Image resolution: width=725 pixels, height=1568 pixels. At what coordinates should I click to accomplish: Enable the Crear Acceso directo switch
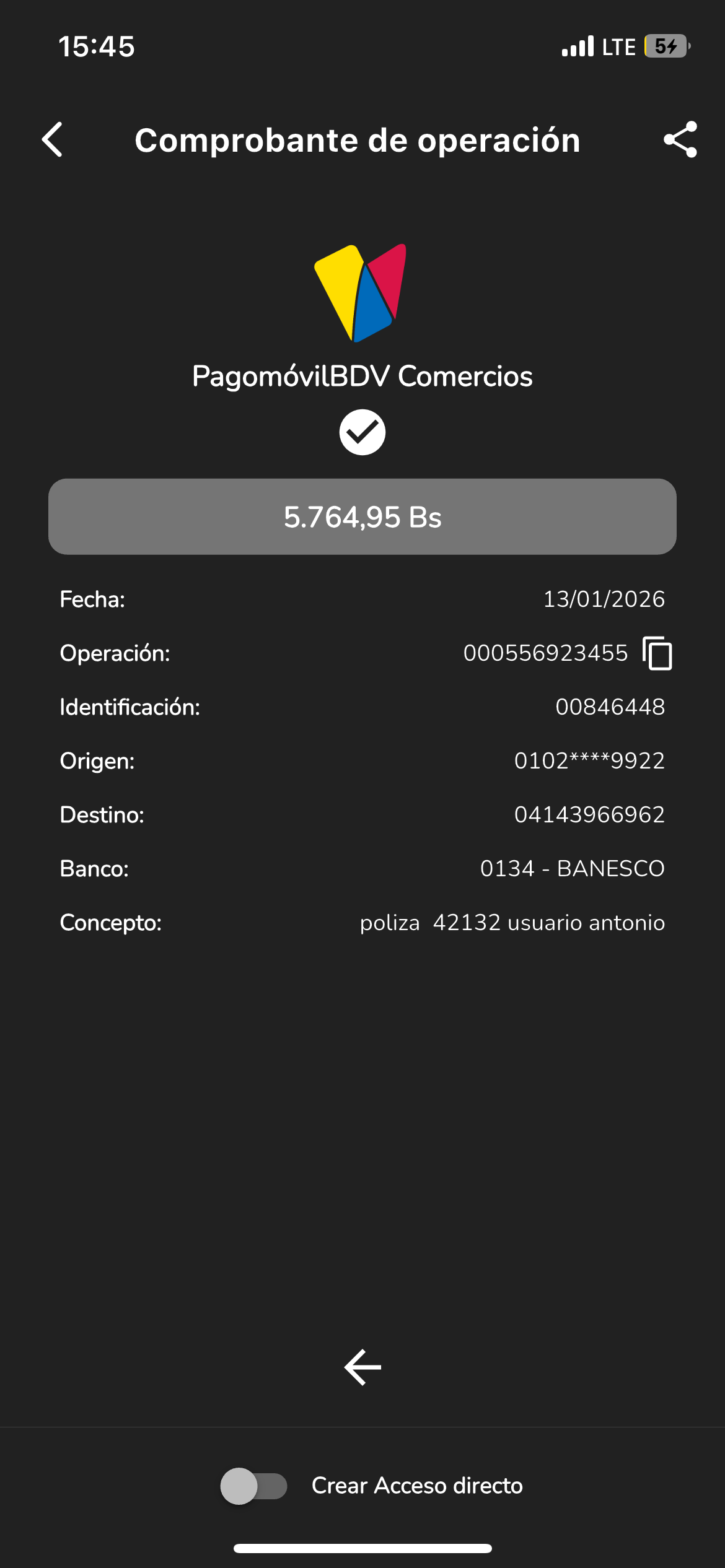click(254, 1486)
